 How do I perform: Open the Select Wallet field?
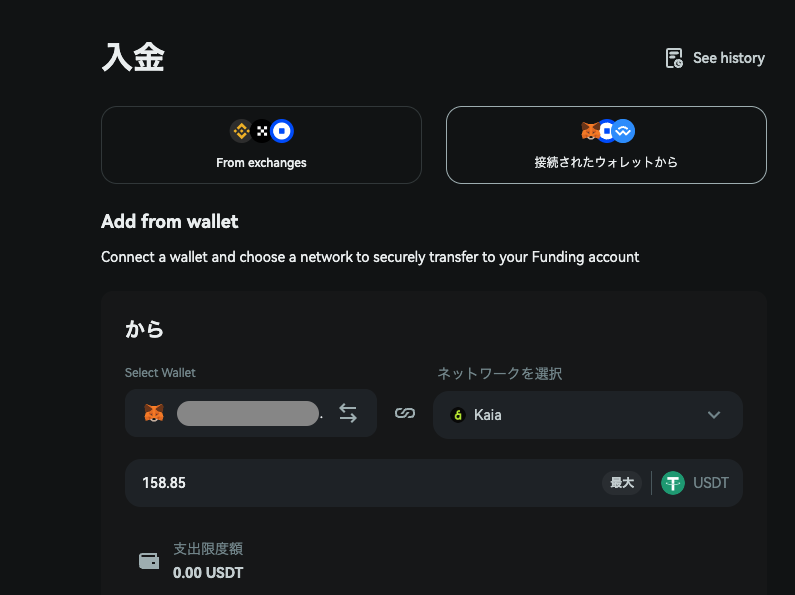(240, 413)
